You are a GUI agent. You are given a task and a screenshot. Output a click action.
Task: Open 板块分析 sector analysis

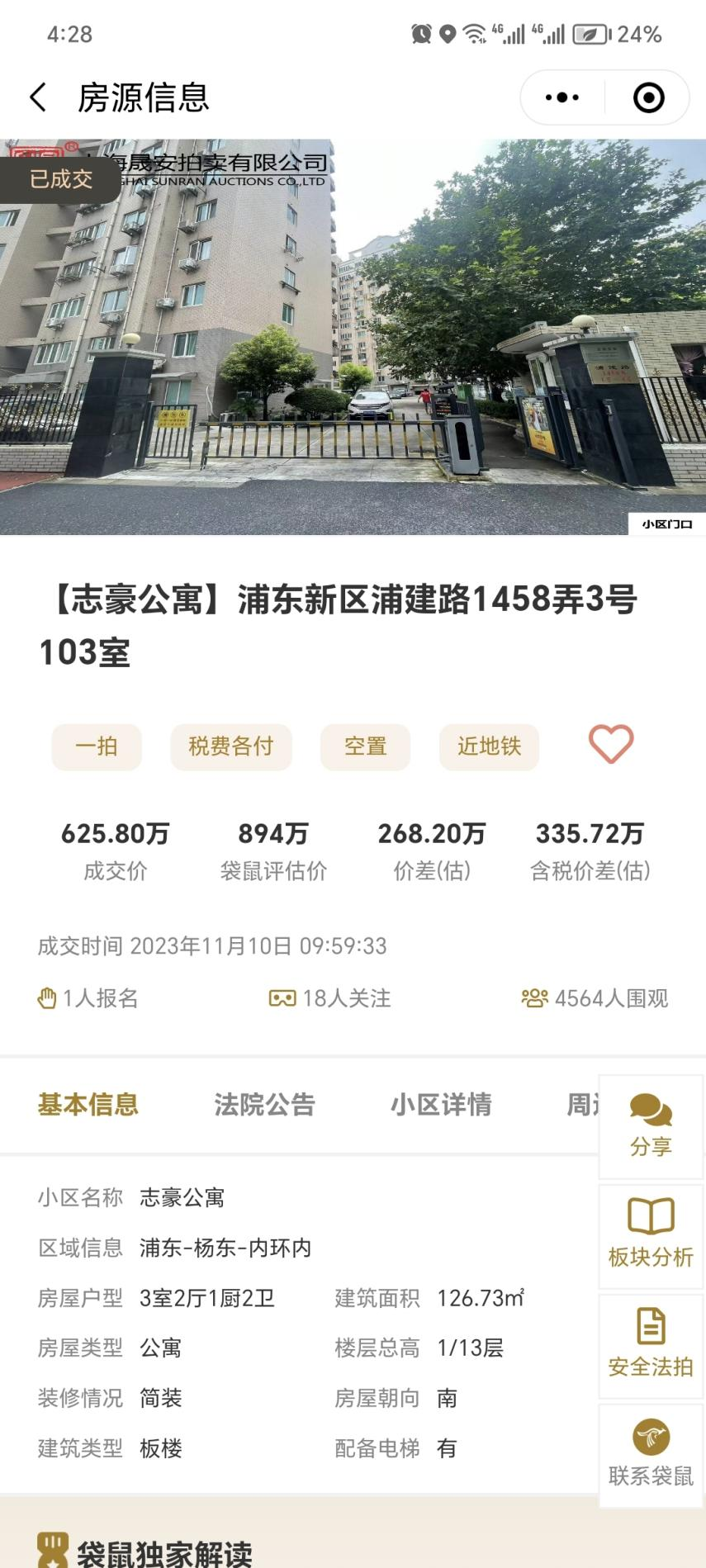pyautogui.click(x=651, y=1236)
